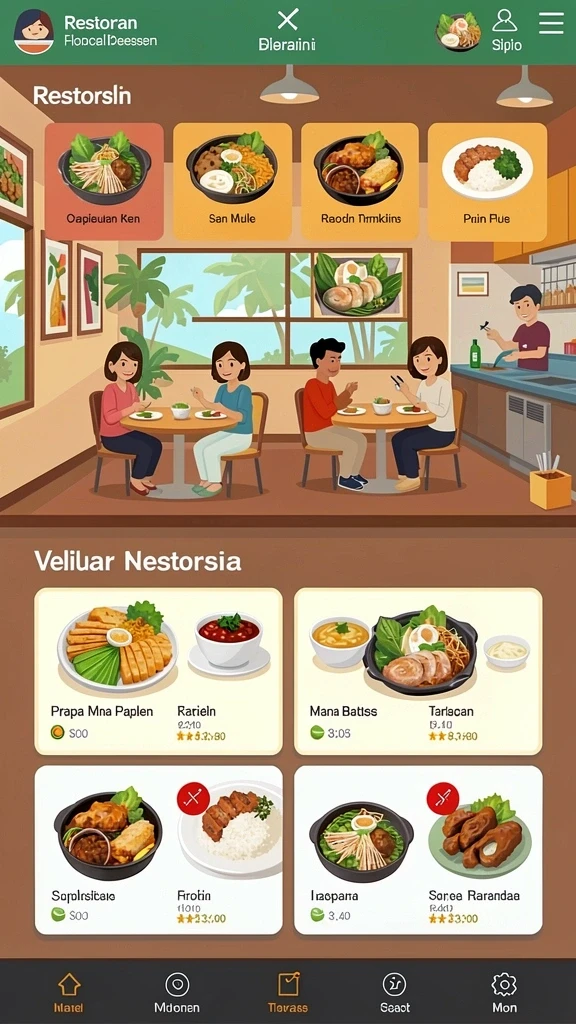Choose the Raodn Tirmkiins category card

(360, 182)
